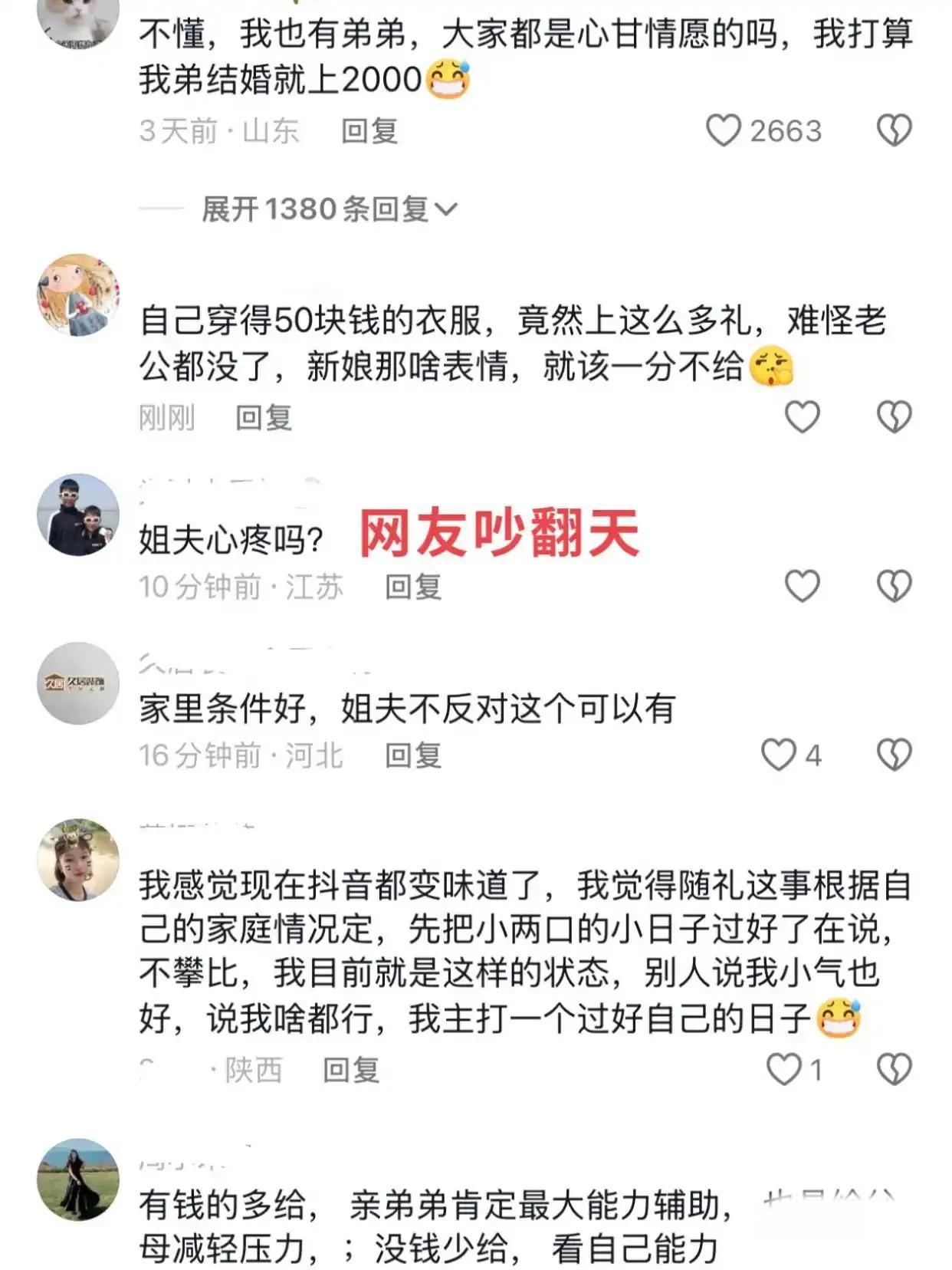Reply to the Jiangsu comment 姐夫心疼吗
The image size is (952, 1270).
coord(413,587)
